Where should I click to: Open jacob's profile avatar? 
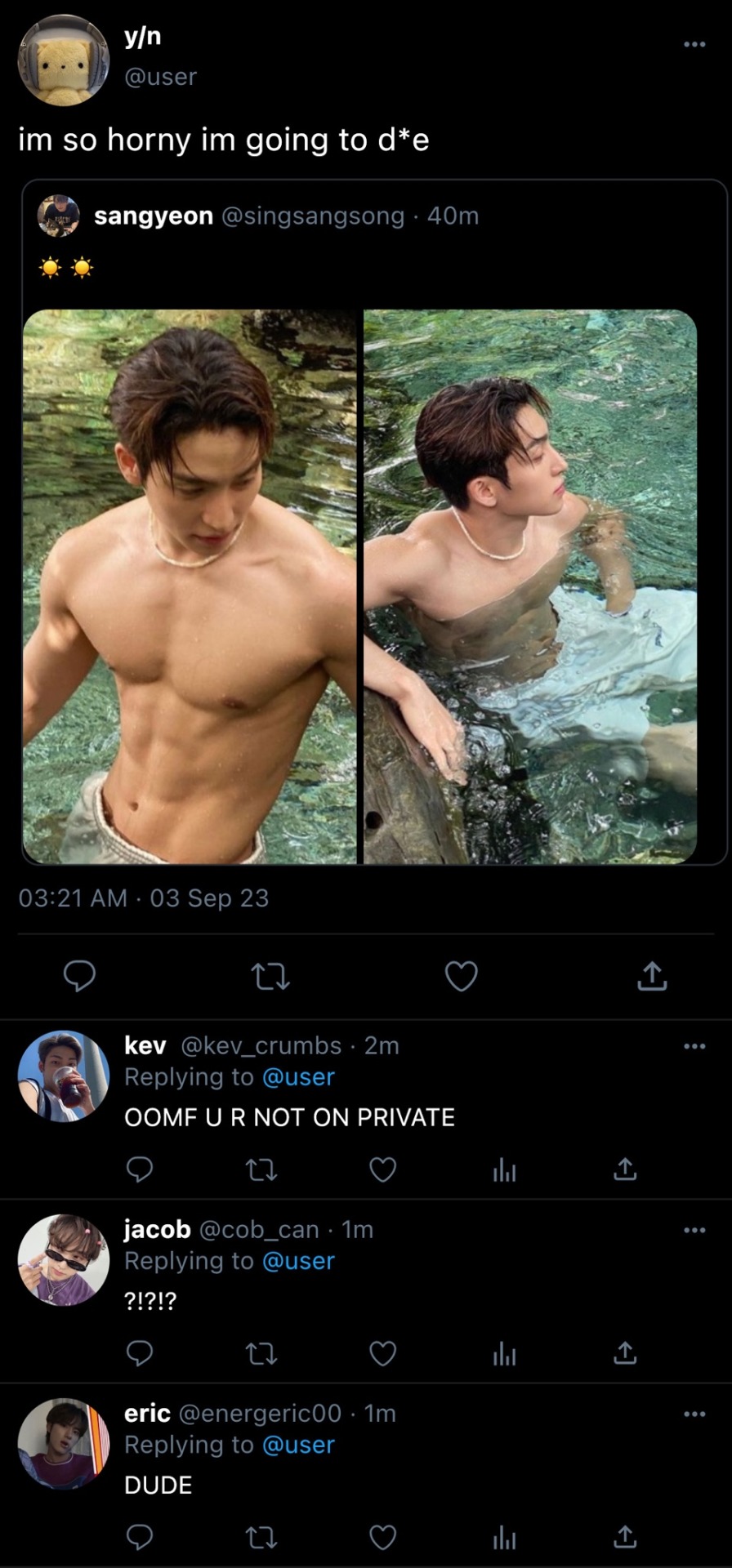63,1259
